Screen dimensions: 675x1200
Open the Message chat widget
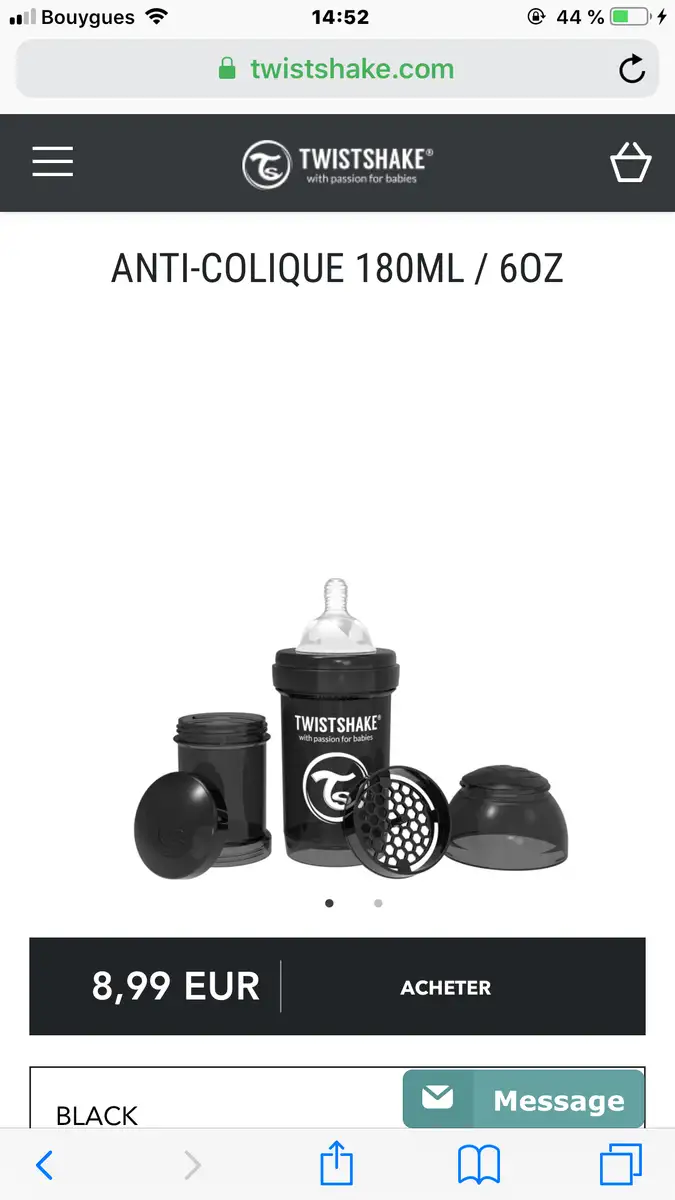click(x=523, y=1100)
